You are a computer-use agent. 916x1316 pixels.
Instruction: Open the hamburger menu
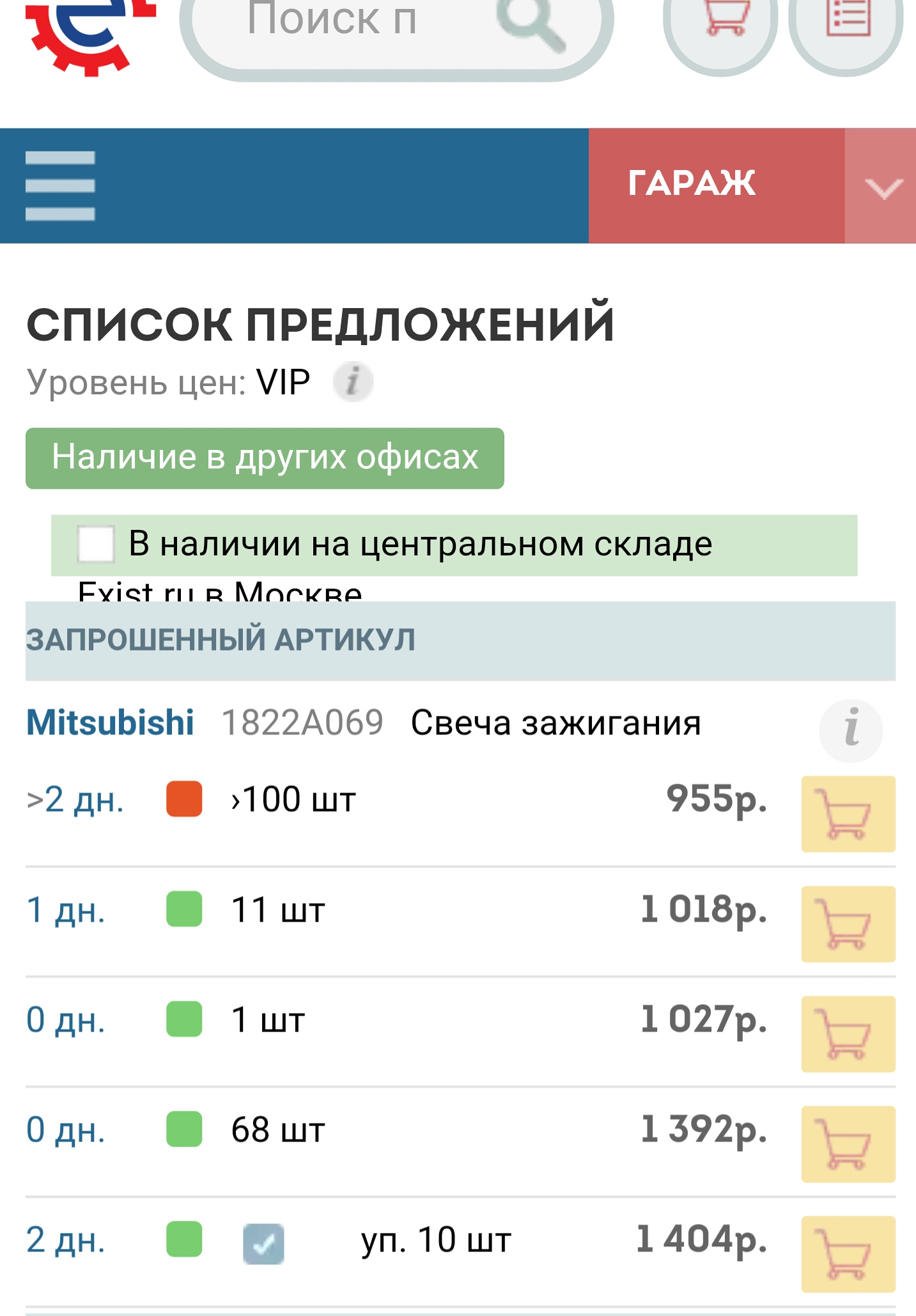click(x=60, y=186)
